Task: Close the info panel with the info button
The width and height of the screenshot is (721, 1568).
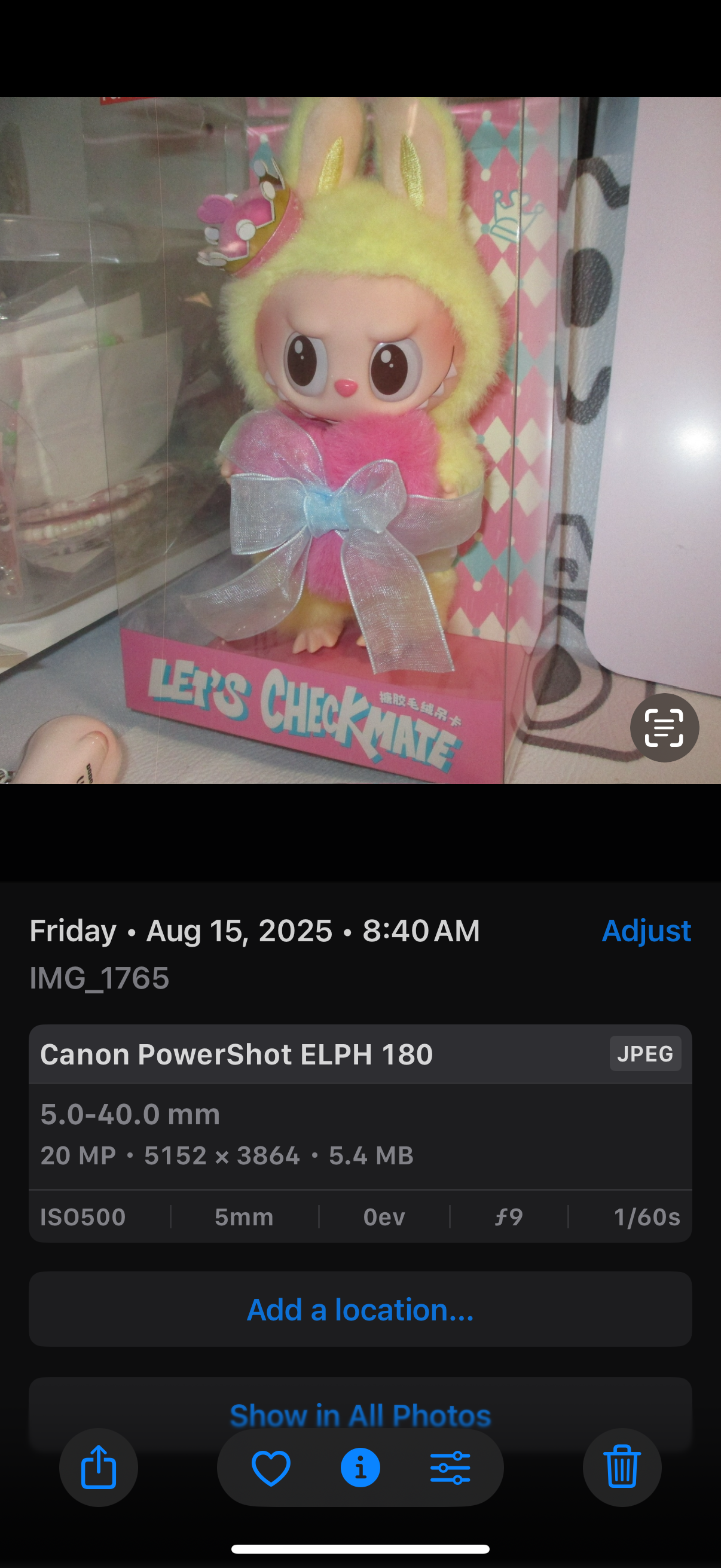Action: tap(360, 1468)
